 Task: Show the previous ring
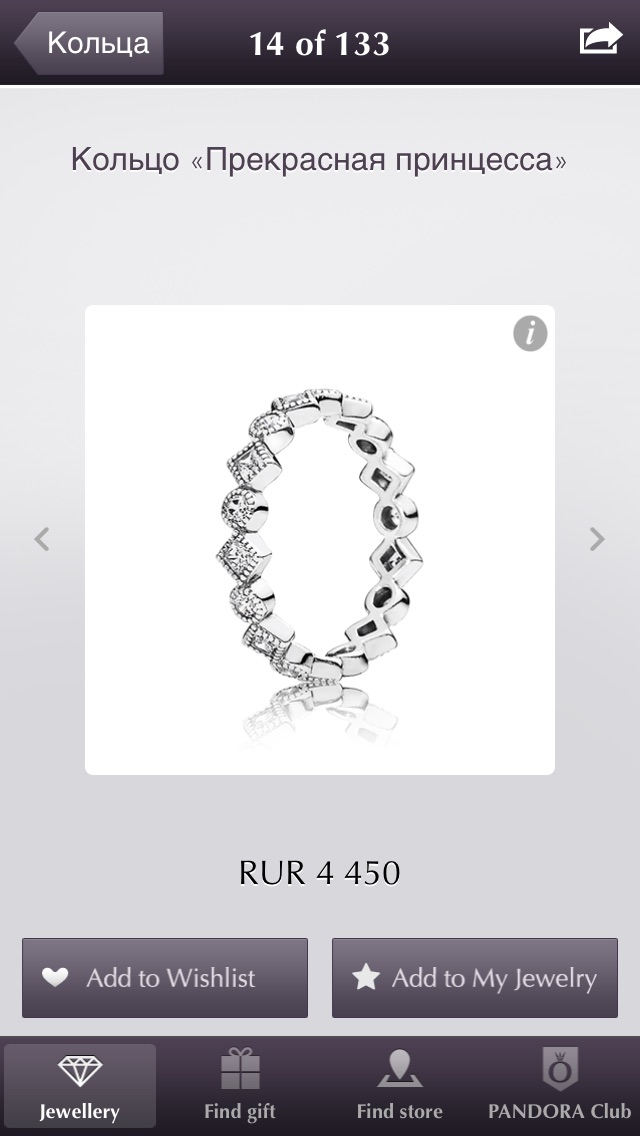click(x=42, y=539)
